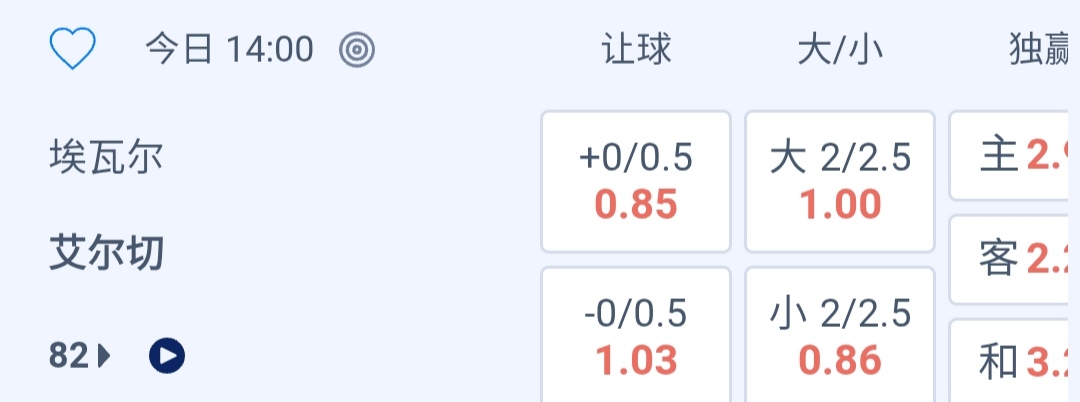This screenshot has width=1080, height=402.
Task: Pick under 2/2.5 at odds 0.86
Action: click(840, 336)
